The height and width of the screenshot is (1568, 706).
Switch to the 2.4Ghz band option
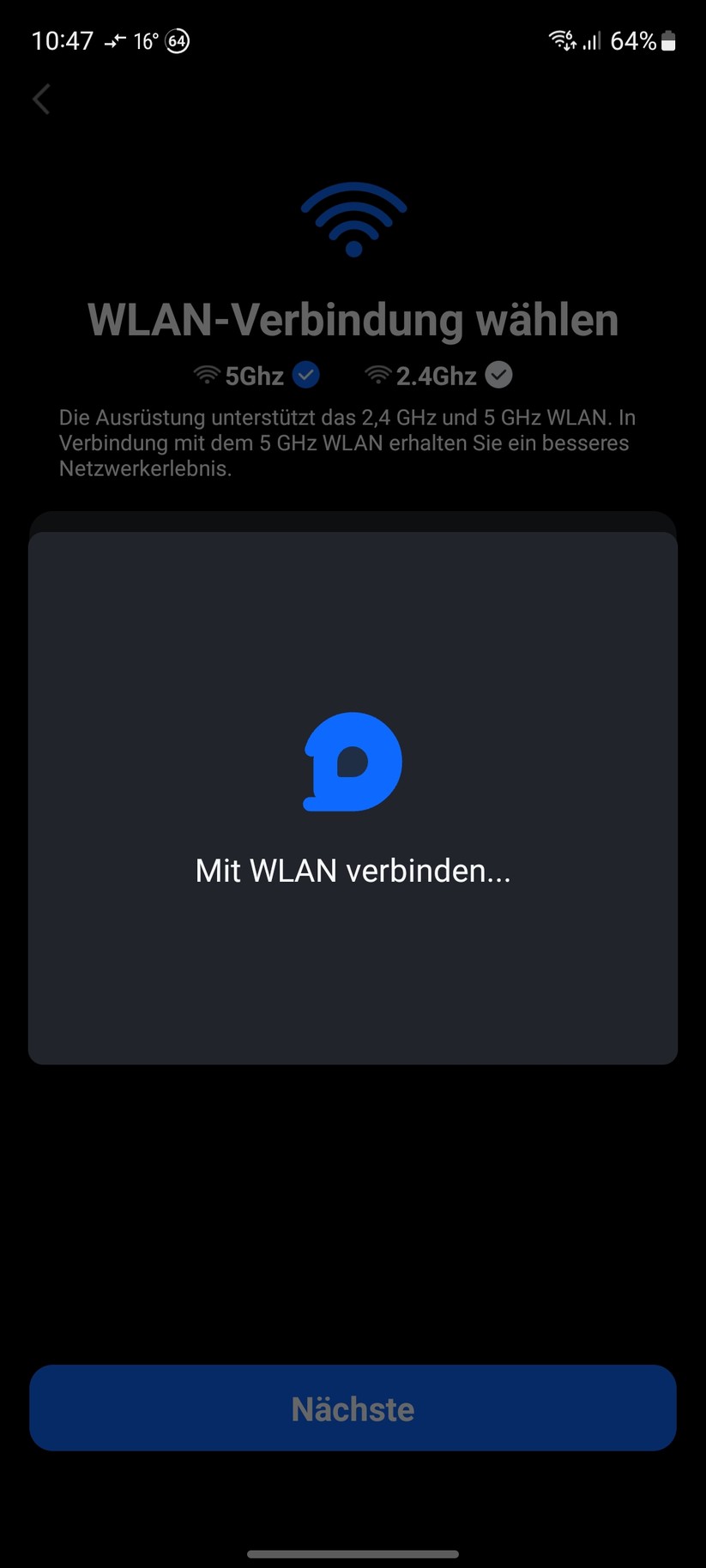(x=437, y=374)
